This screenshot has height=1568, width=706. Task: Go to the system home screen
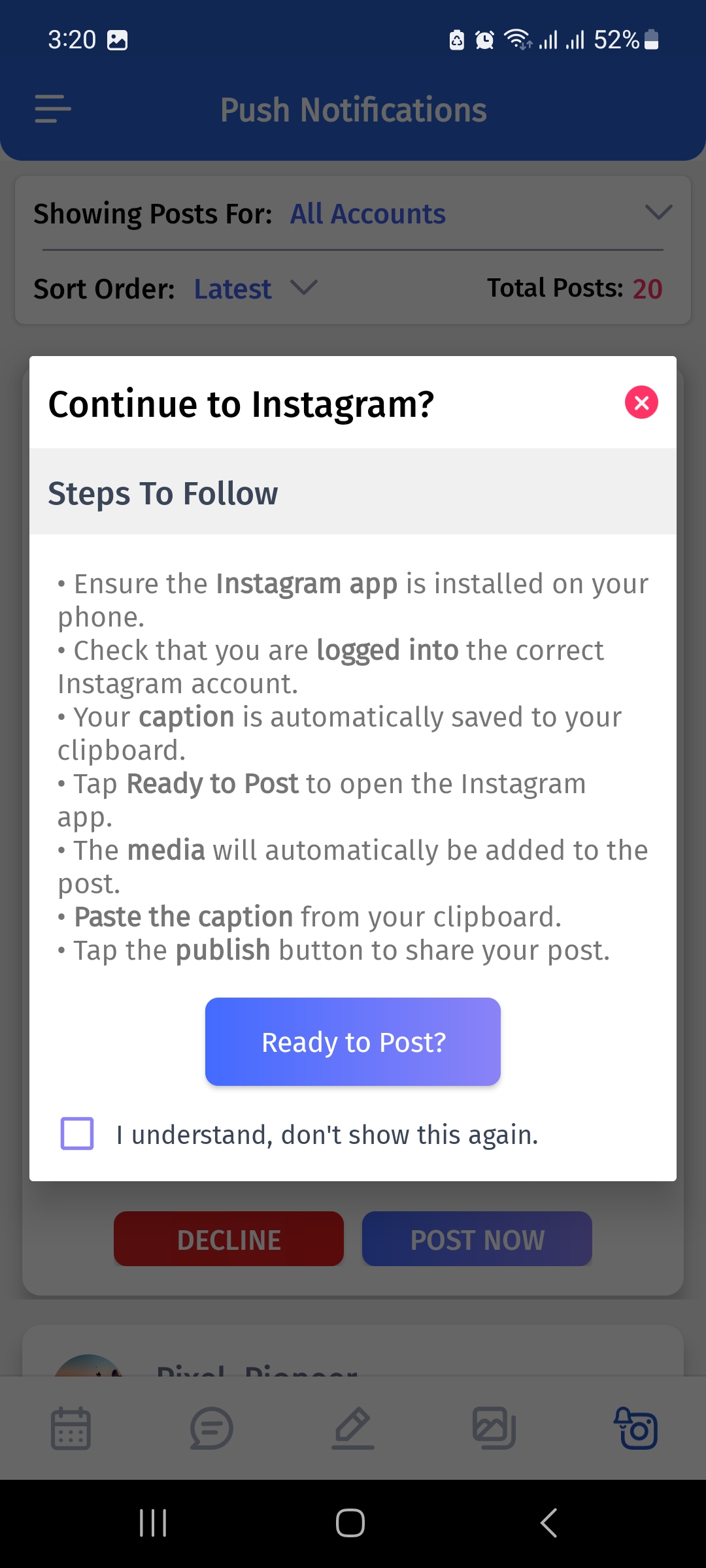point(350,1523)
